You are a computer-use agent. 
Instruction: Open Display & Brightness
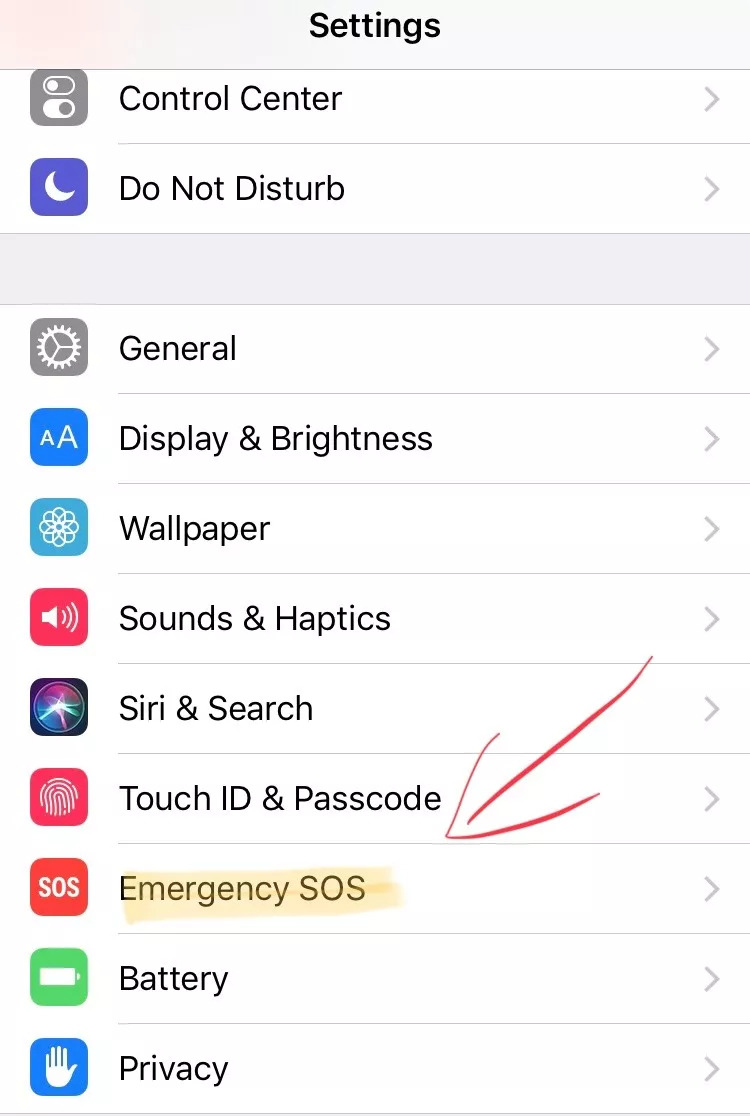pyautogui.click(x=276, y=439)
